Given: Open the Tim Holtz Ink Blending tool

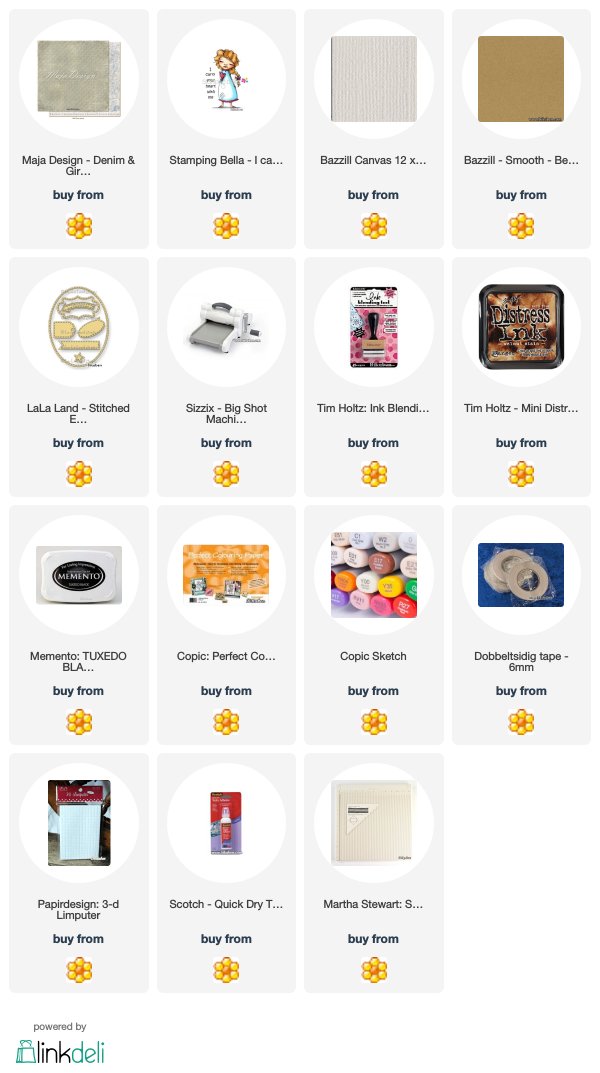Looking at the screenshot, I should (373, 328).
